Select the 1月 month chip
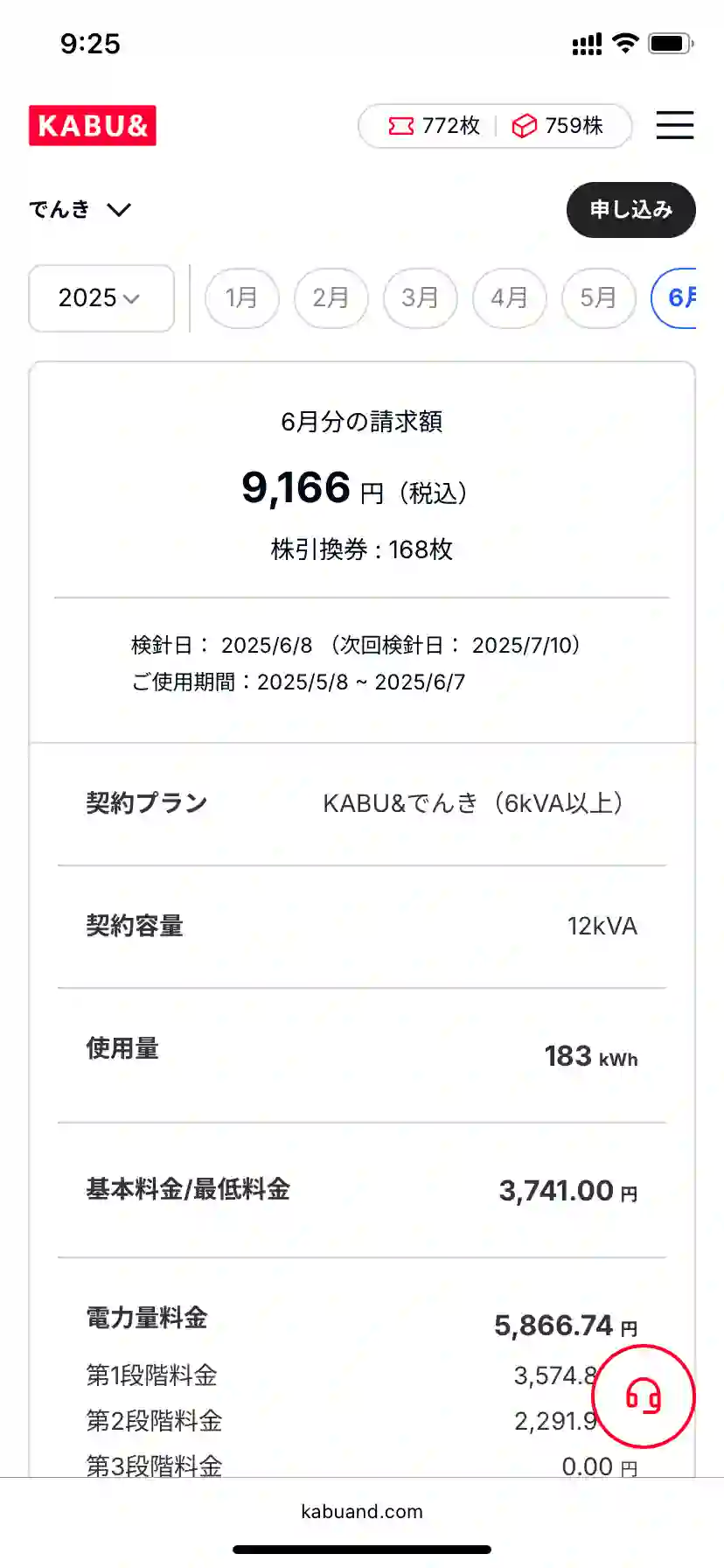Screen dimensions: 724x1568 (242, 298)
